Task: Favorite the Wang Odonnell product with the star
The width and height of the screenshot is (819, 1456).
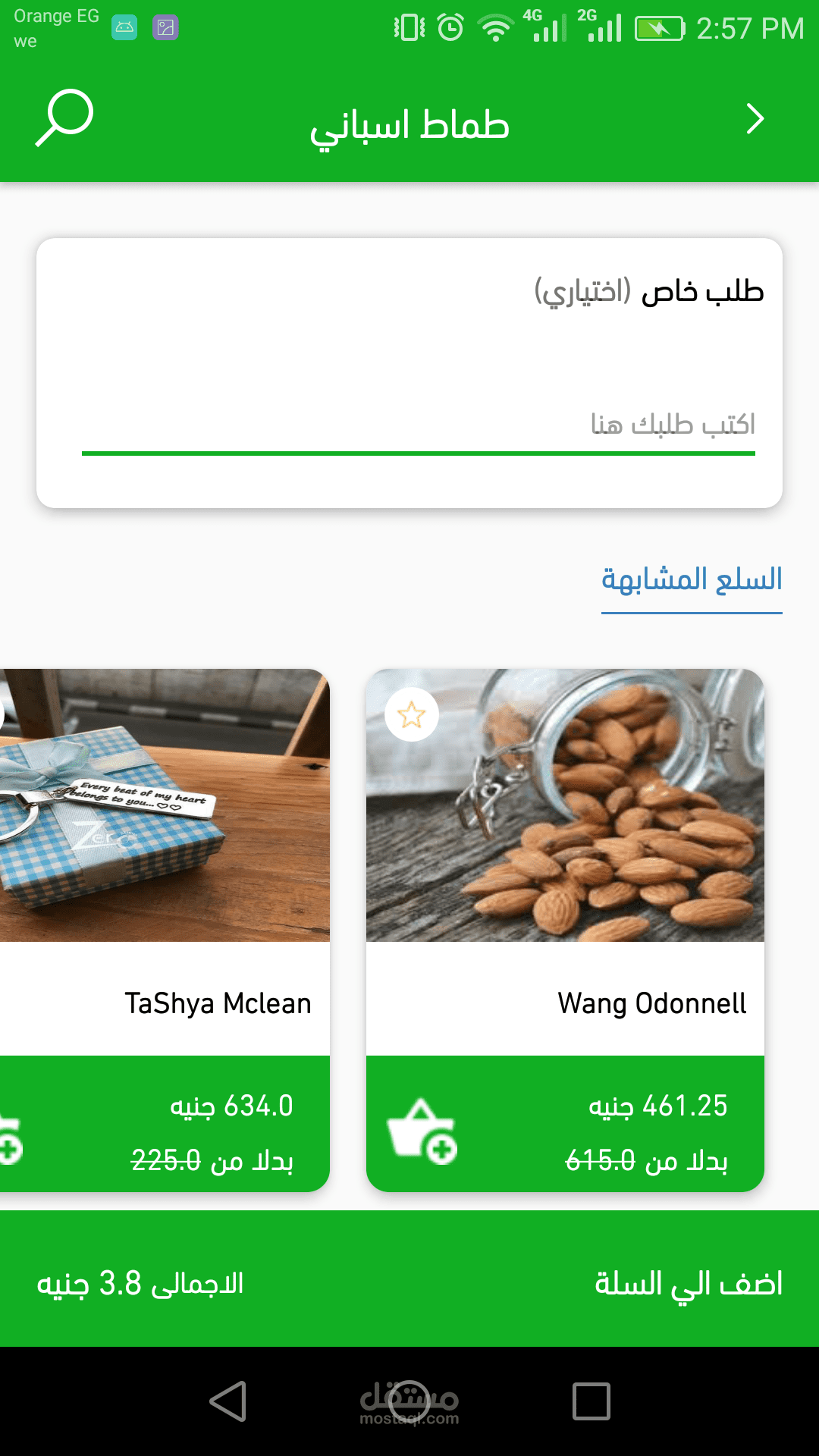Action: click(412, 714)
